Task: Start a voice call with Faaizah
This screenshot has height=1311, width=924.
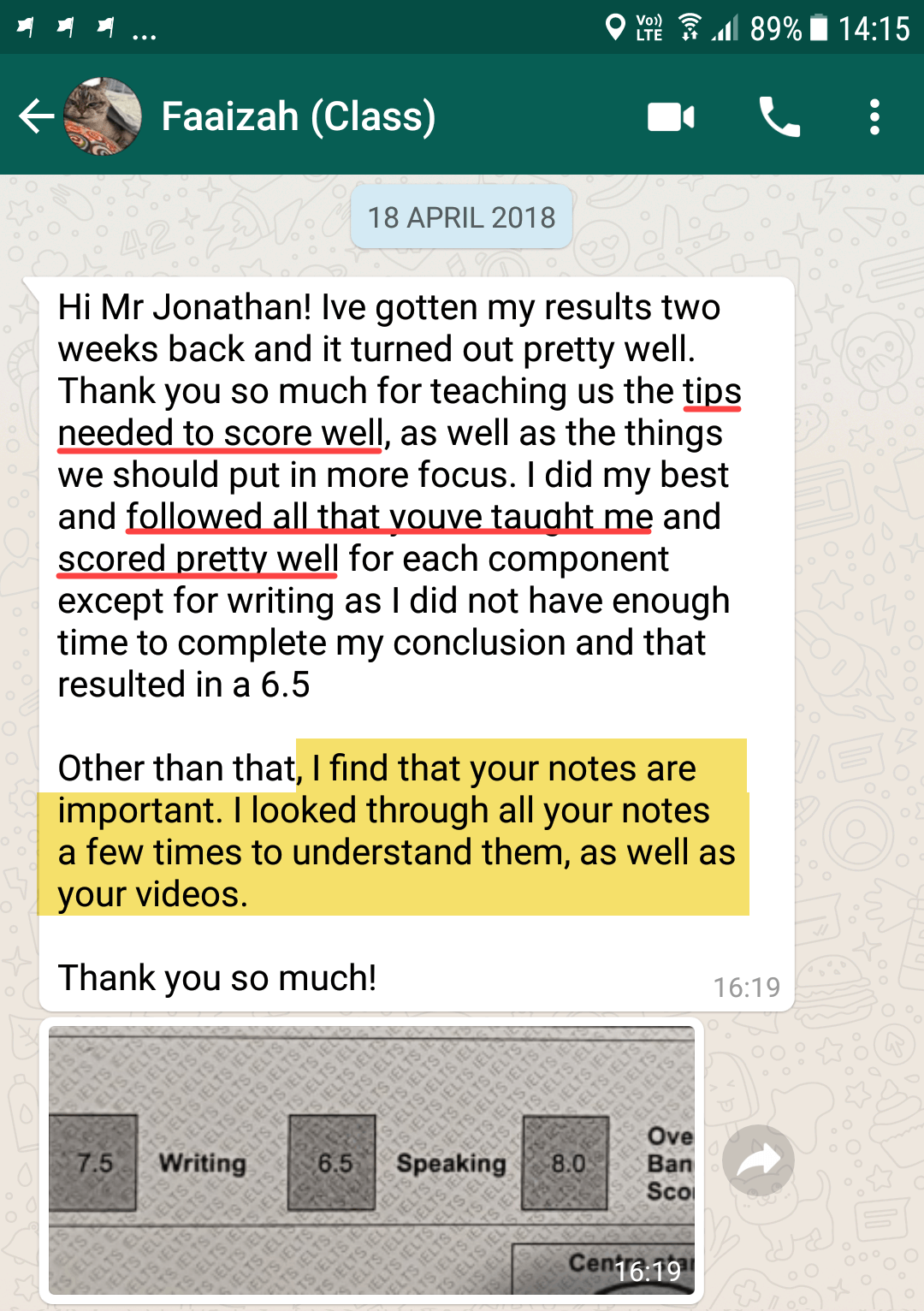Action: point(779,117)
